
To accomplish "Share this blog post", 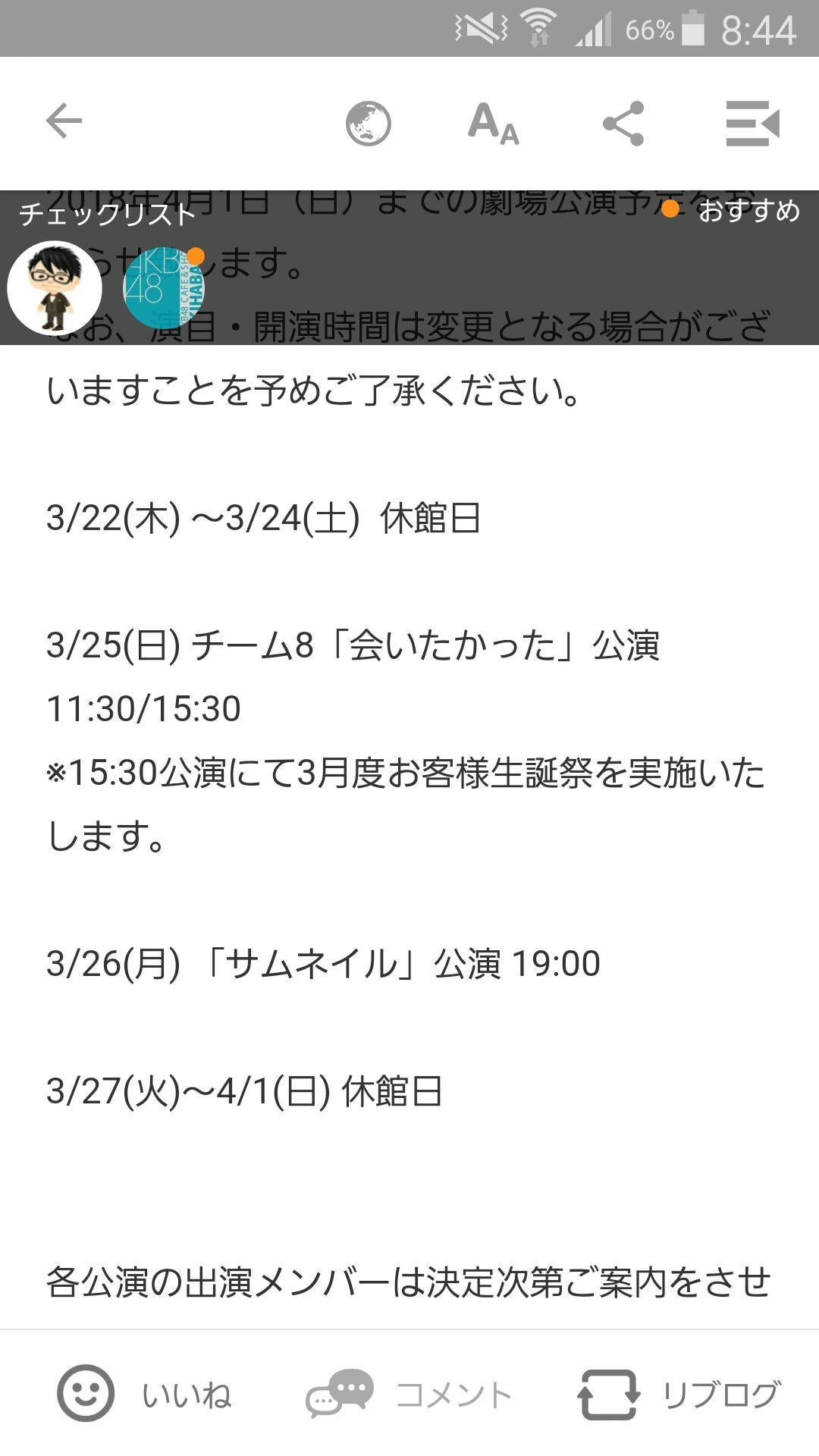I will point(623,124).
